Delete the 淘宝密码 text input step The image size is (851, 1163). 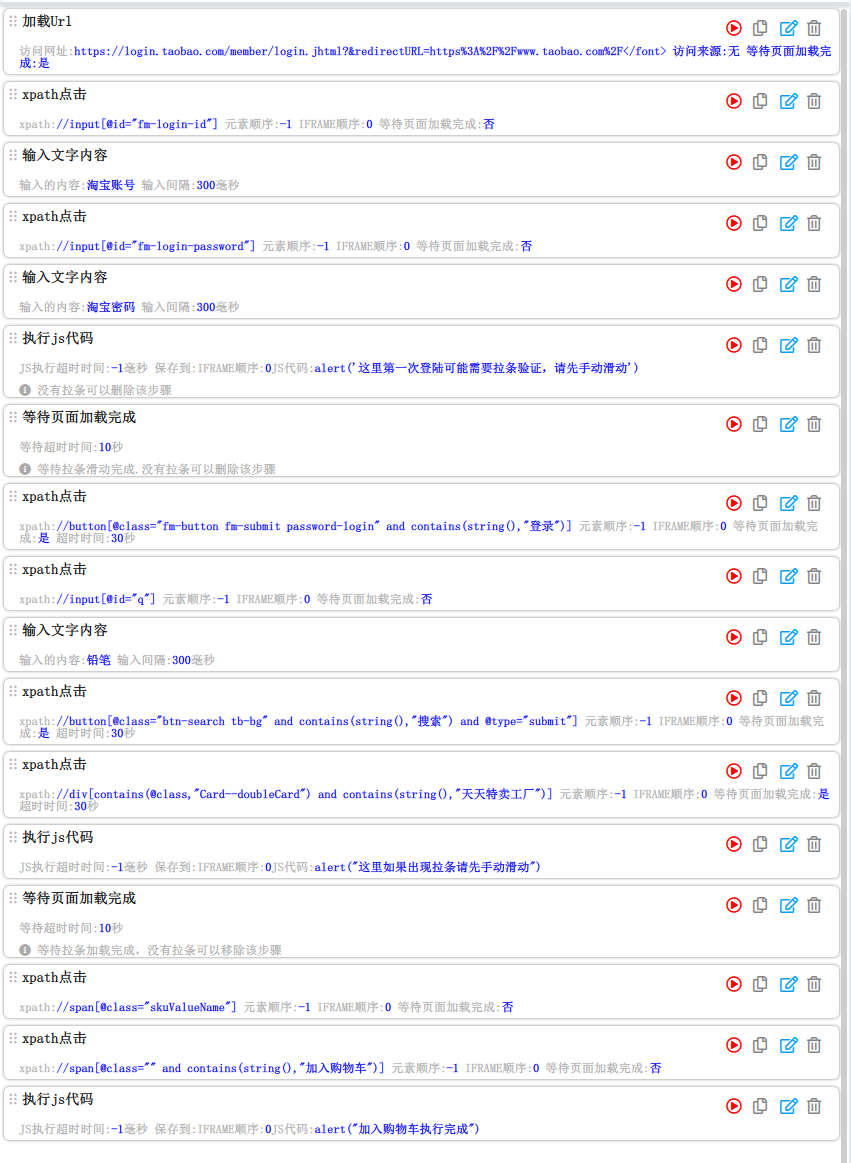tap(814, 284)
